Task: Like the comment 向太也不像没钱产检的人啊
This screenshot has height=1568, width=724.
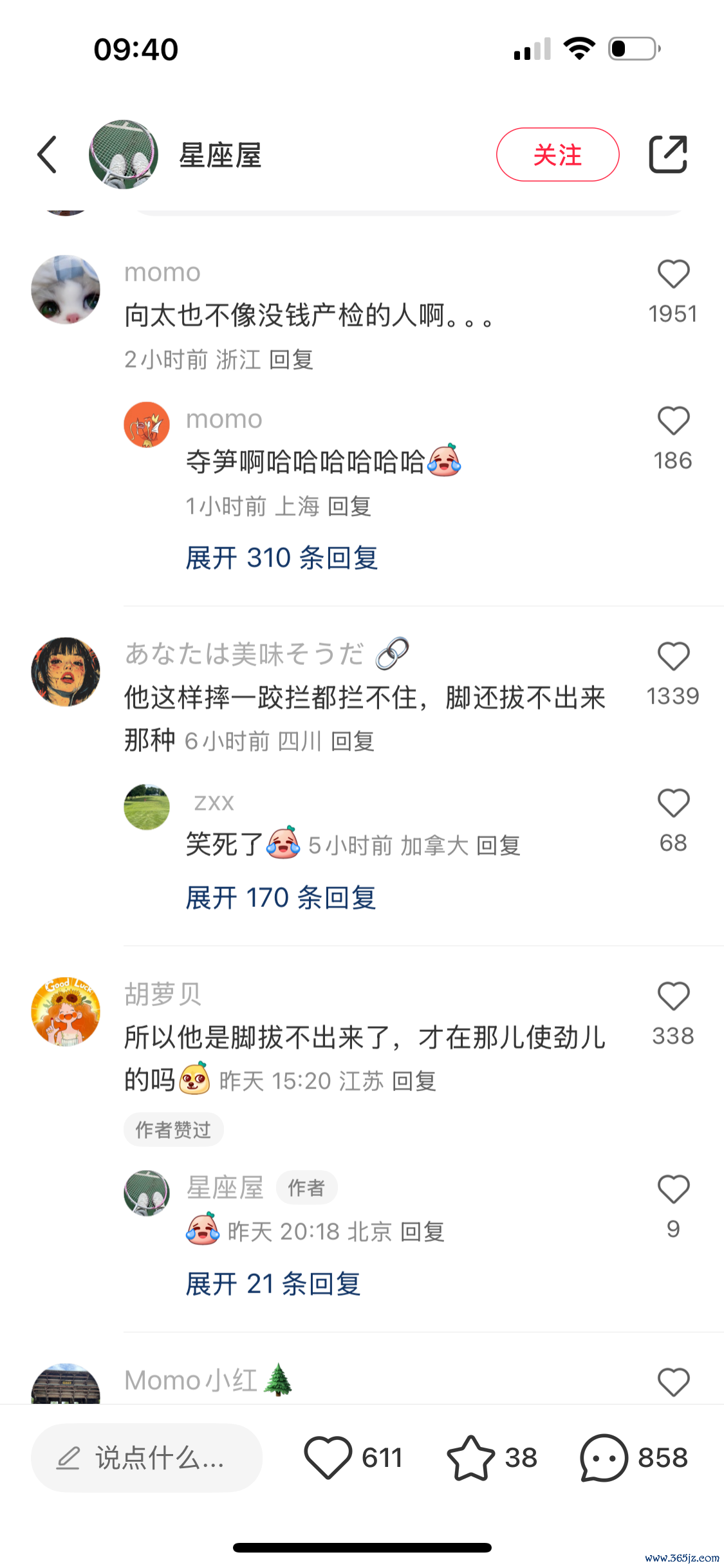Action: click(x=673, y=274)
